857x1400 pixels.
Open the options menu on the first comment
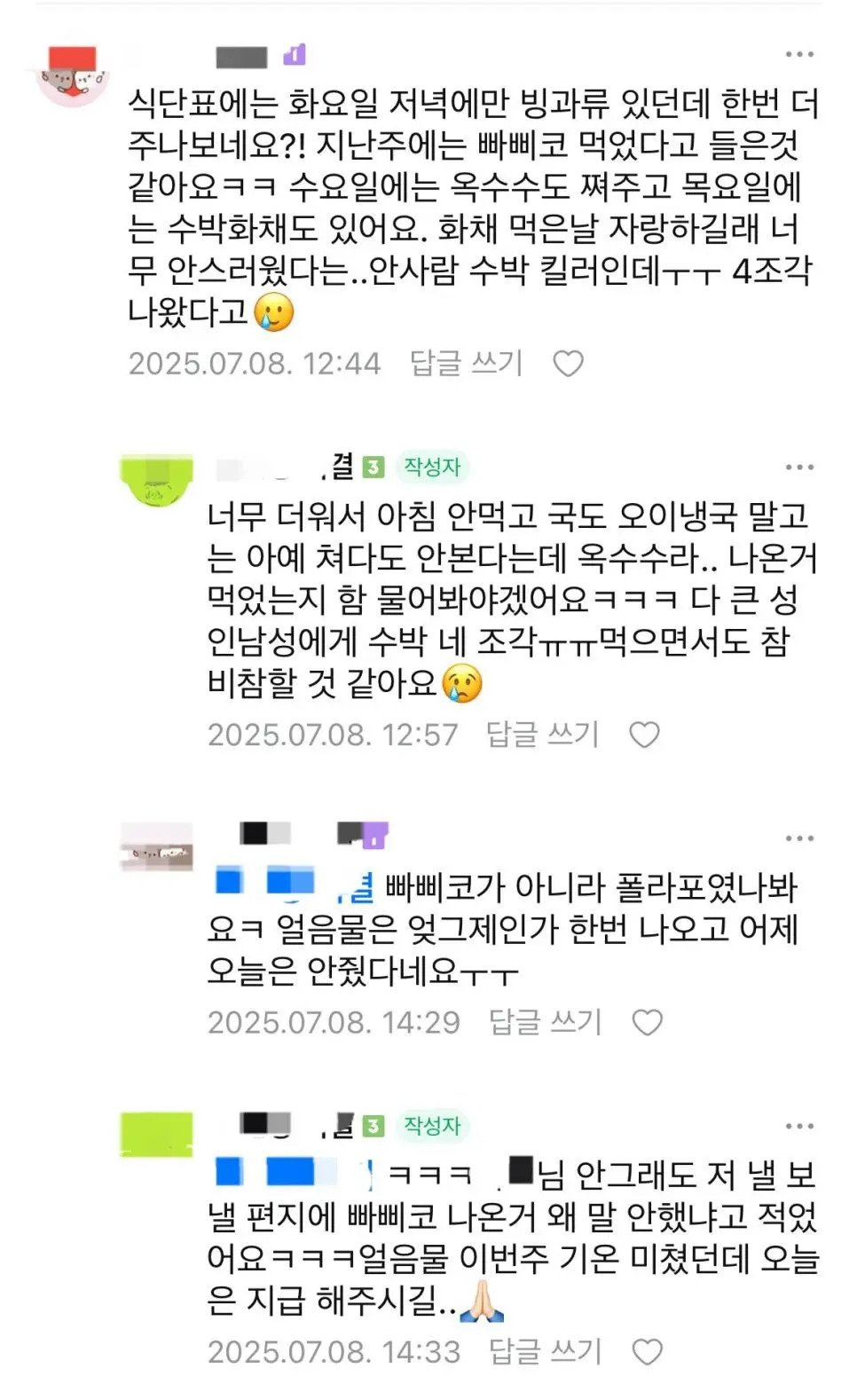pyautogui.click(x=798, y=55)
